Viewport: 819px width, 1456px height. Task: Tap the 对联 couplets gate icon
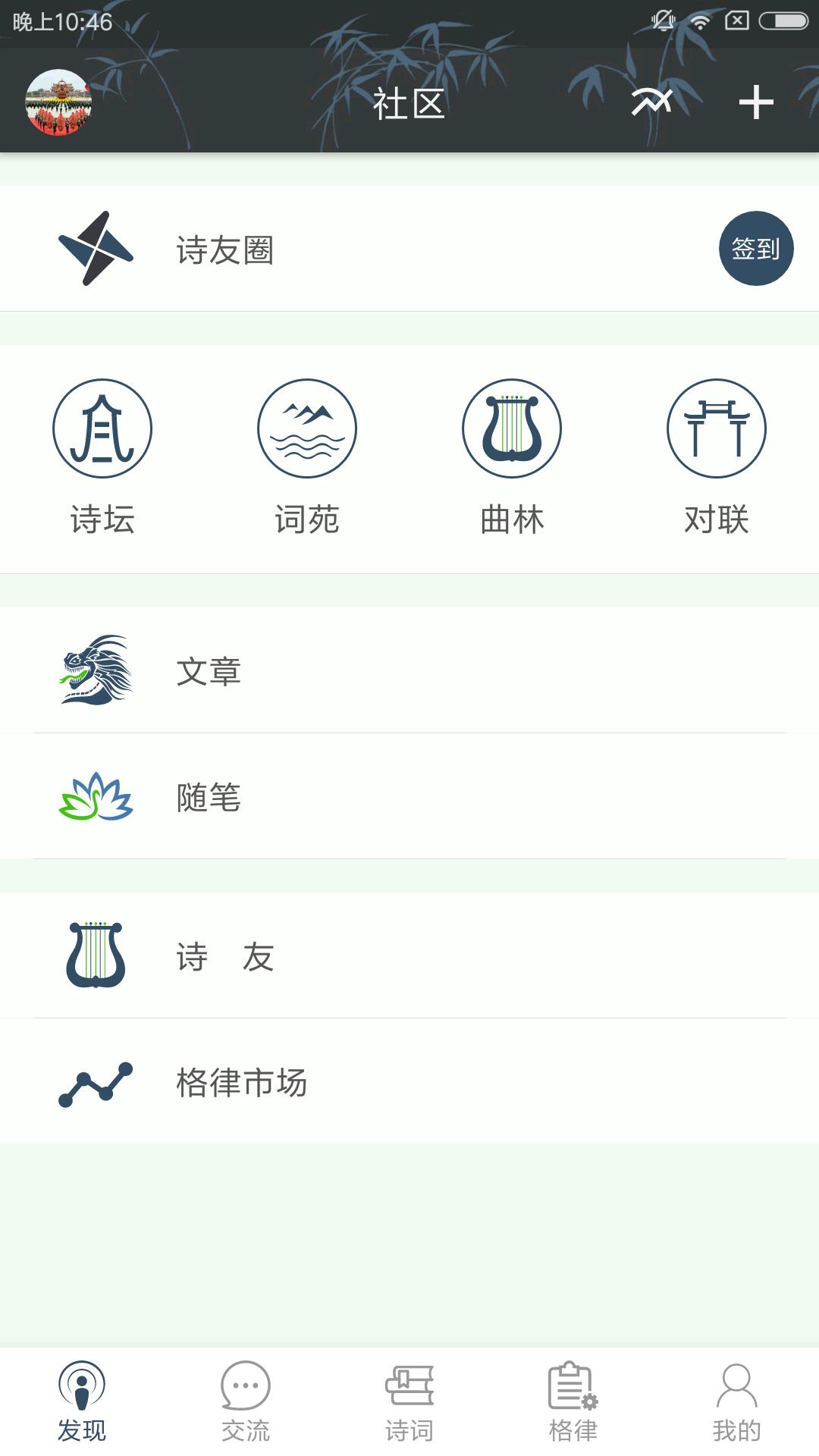[x=717, y=428]
